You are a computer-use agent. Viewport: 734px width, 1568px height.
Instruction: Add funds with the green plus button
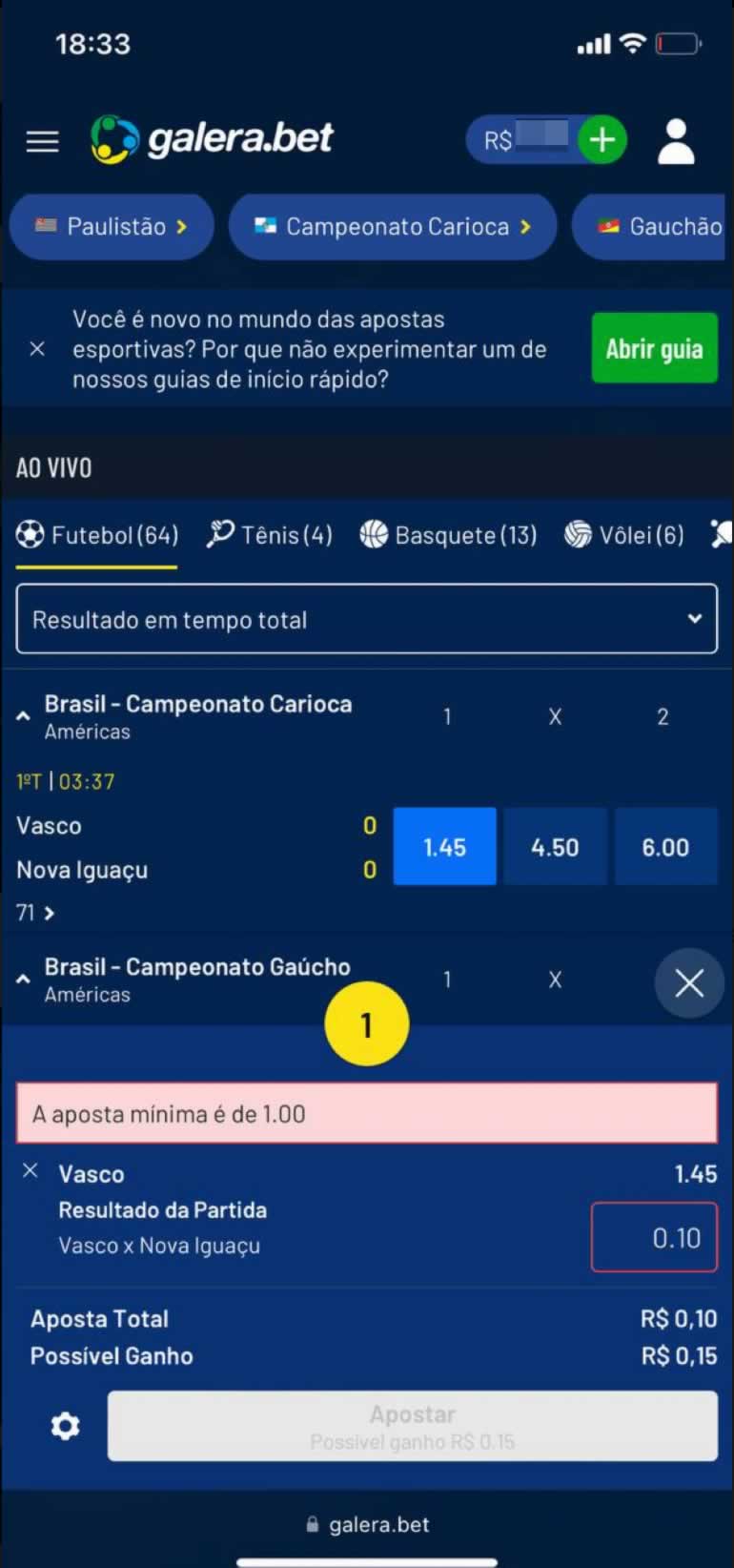point(601,140)
